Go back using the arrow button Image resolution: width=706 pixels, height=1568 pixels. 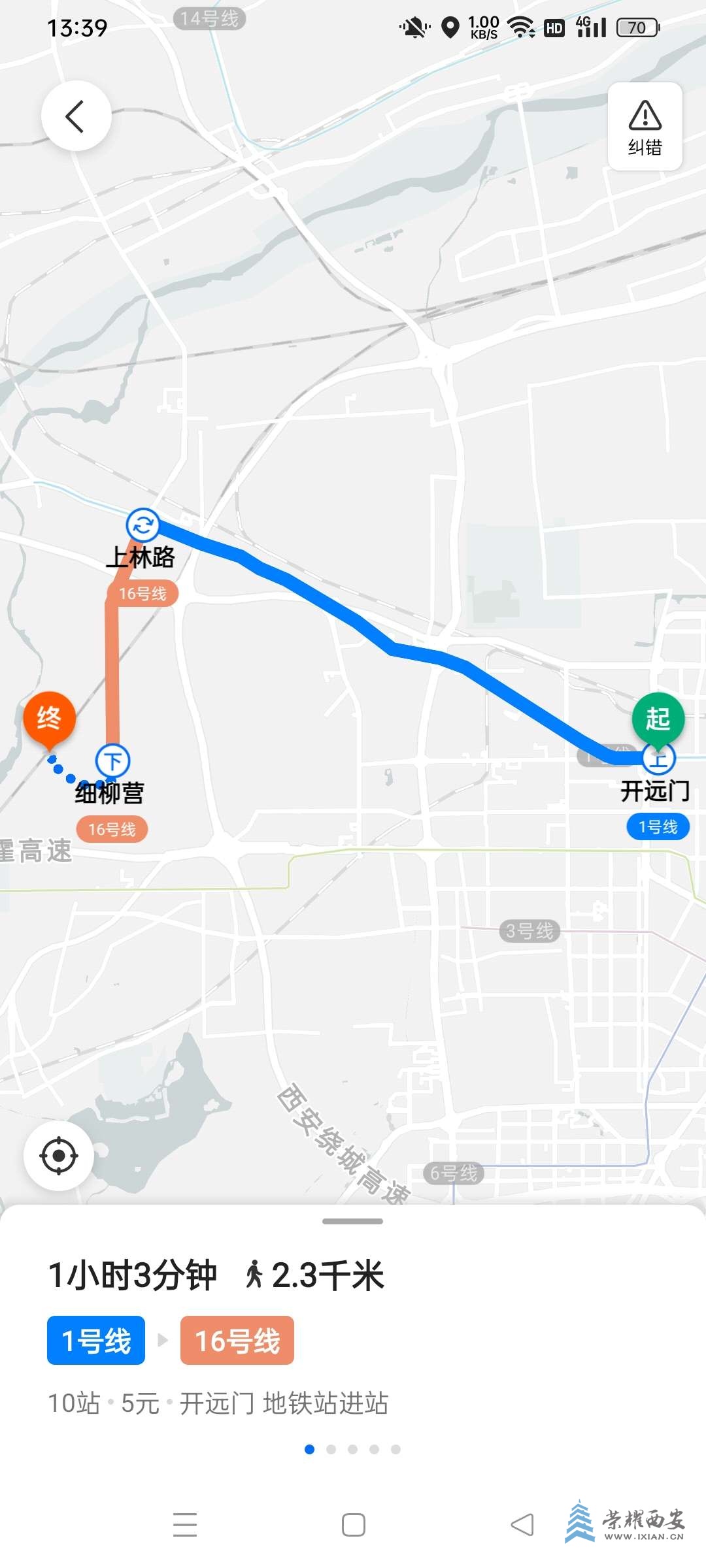[x=76, y=116]
